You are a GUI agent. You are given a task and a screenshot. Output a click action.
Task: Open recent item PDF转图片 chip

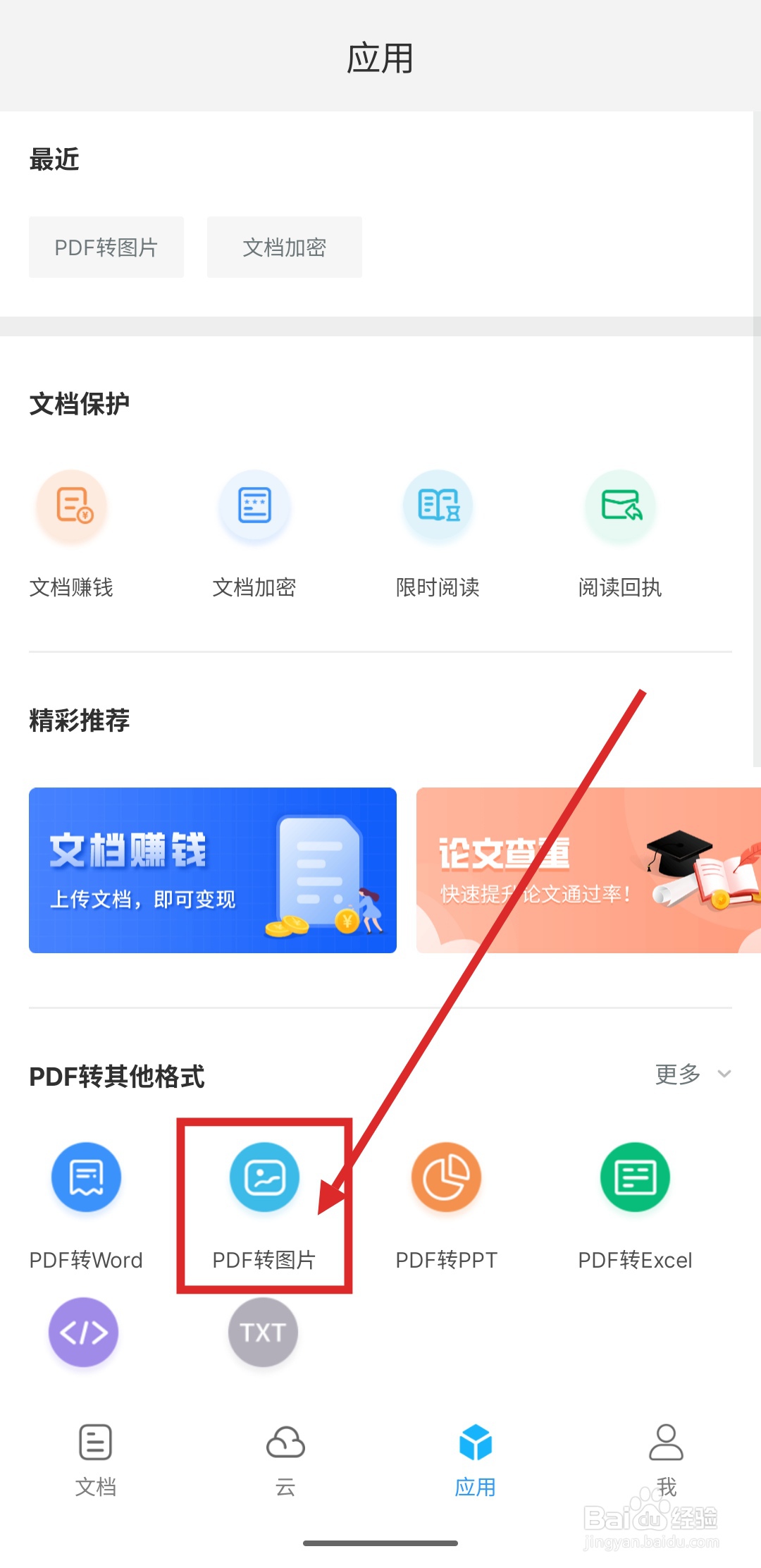(x=106, y=247)
